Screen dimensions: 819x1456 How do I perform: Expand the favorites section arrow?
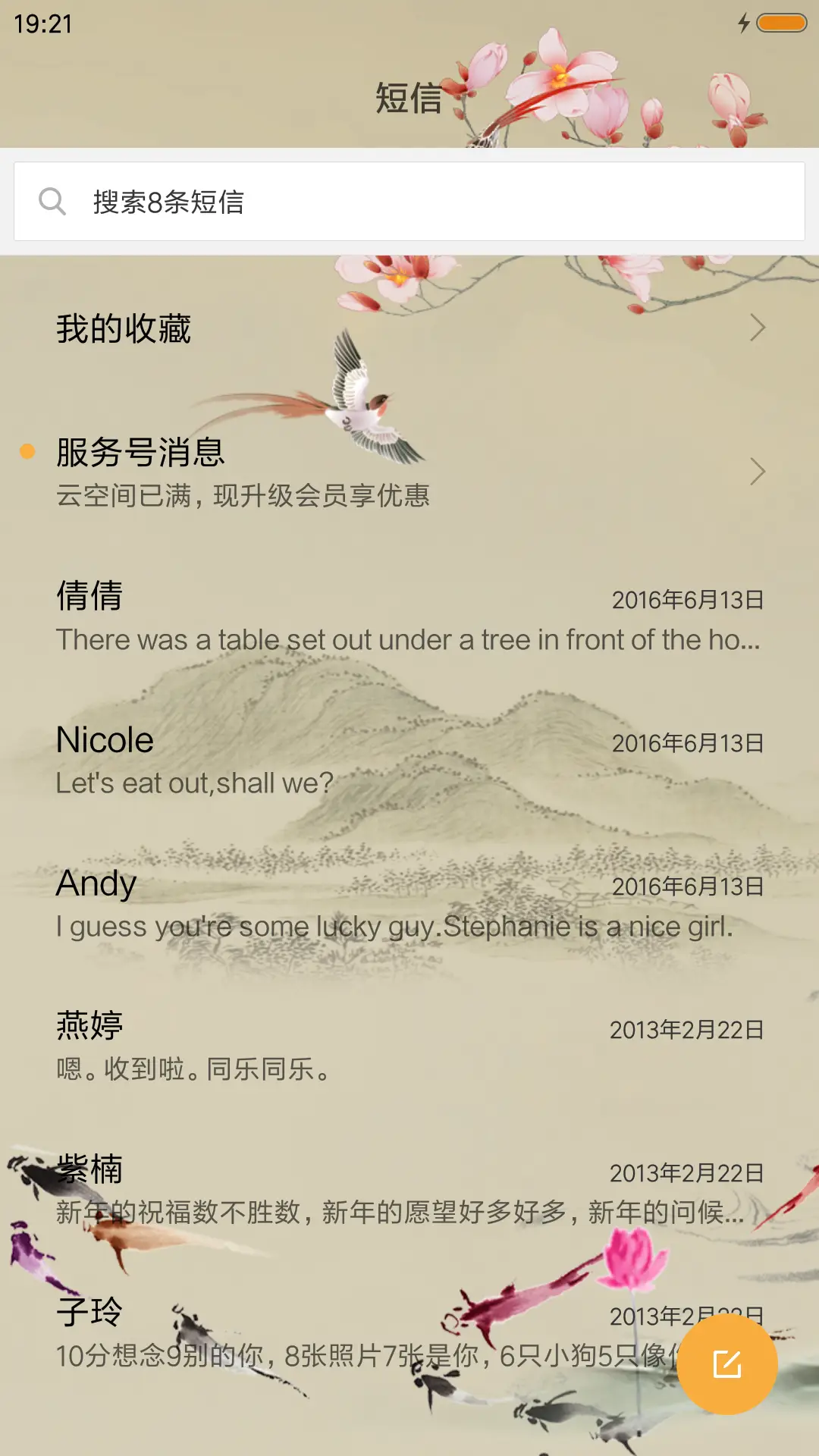759,328
